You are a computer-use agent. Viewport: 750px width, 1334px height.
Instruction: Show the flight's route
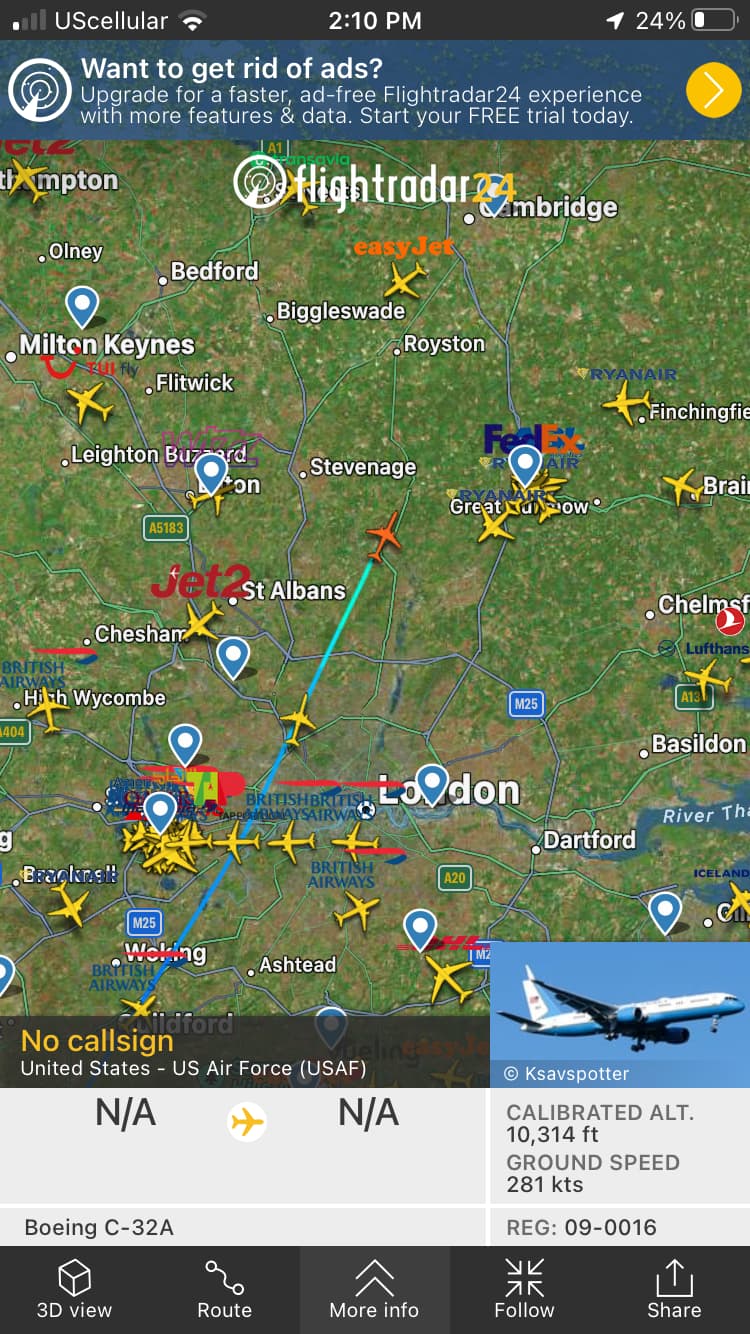(x=224, y=1290)
